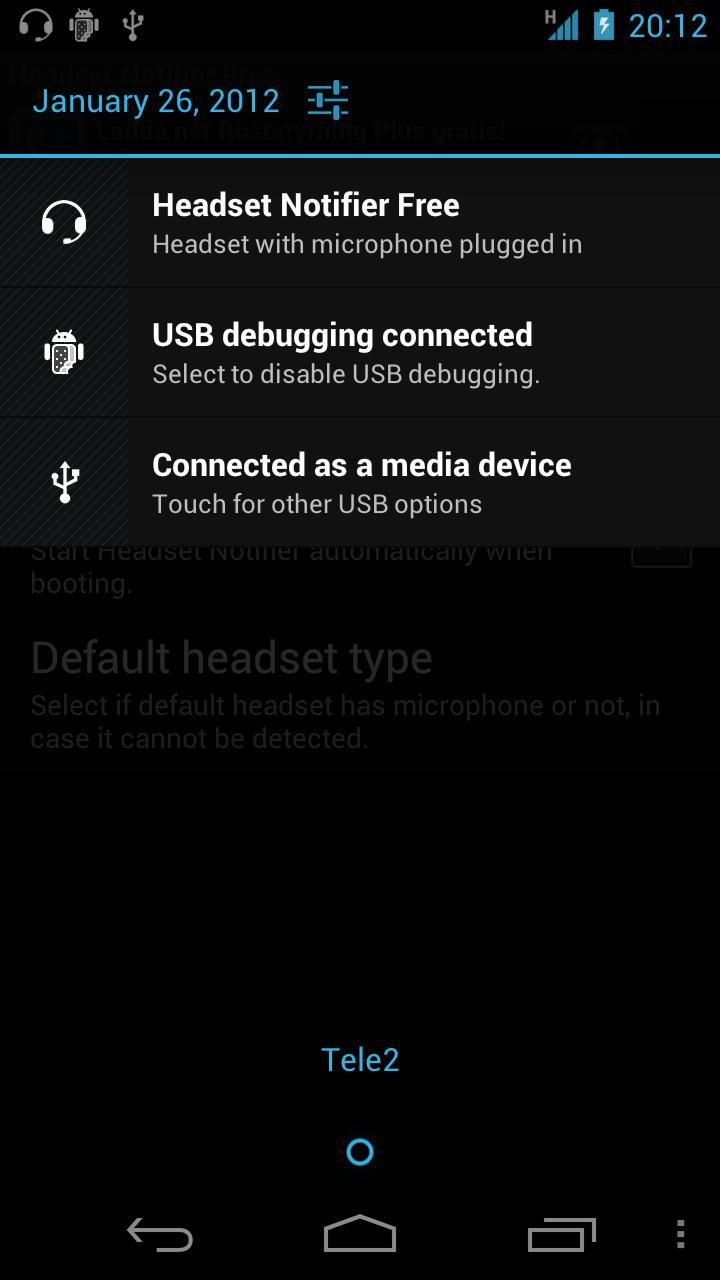This screenshot has height=1280, width=720.
Task: Click the headphone icon on Headset Notifier notification
Action: 64,222
